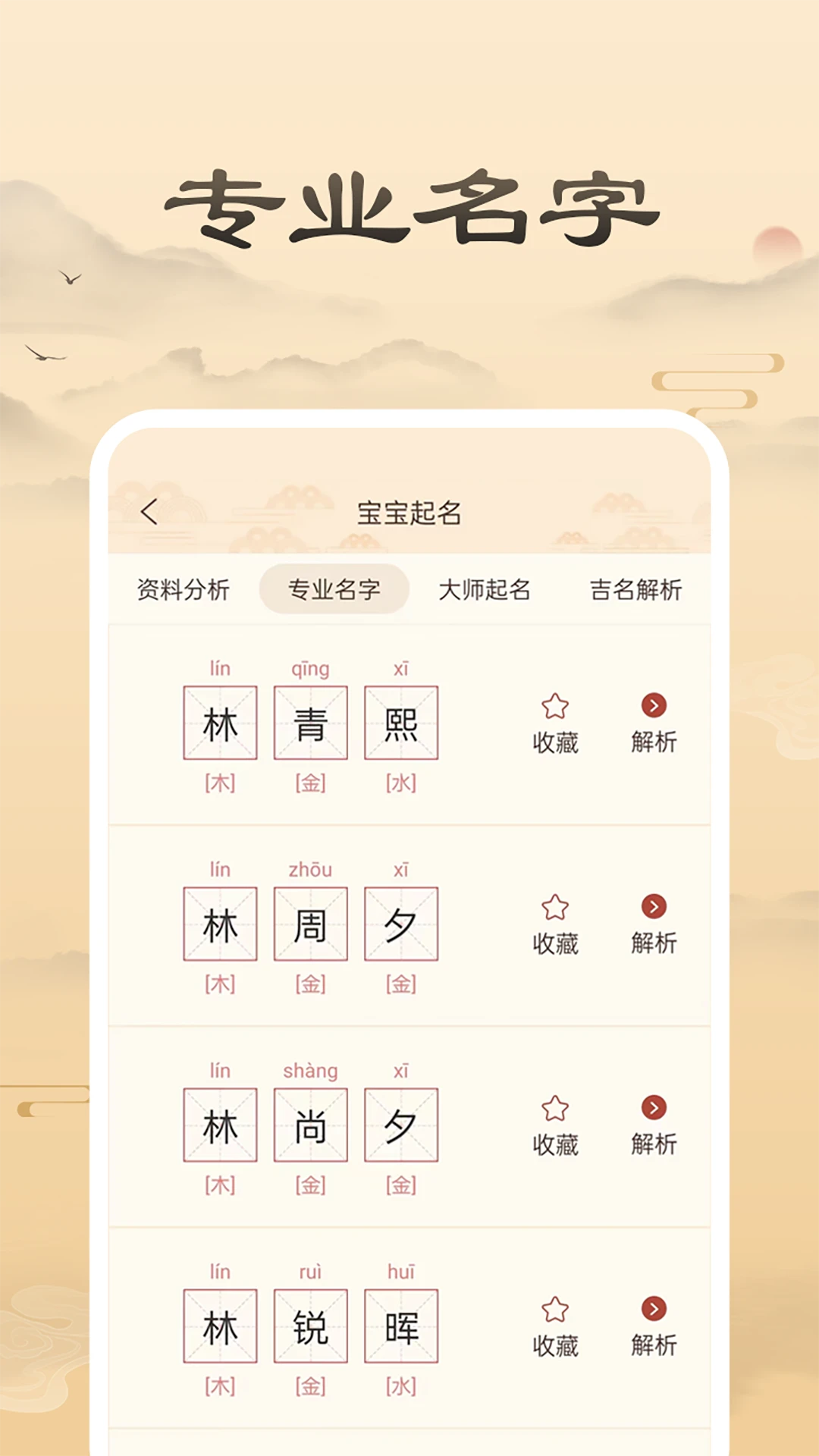Click the 收藏 label under 林周夕's star

pos(556,944)
